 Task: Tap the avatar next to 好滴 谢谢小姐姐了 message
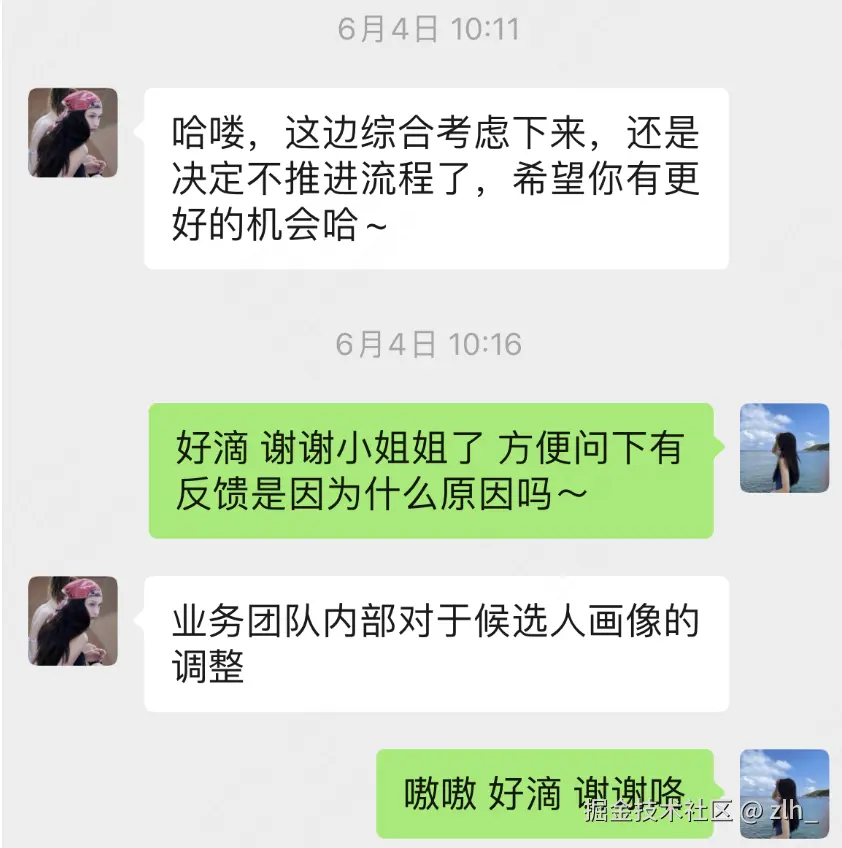[x=784, y=448]
